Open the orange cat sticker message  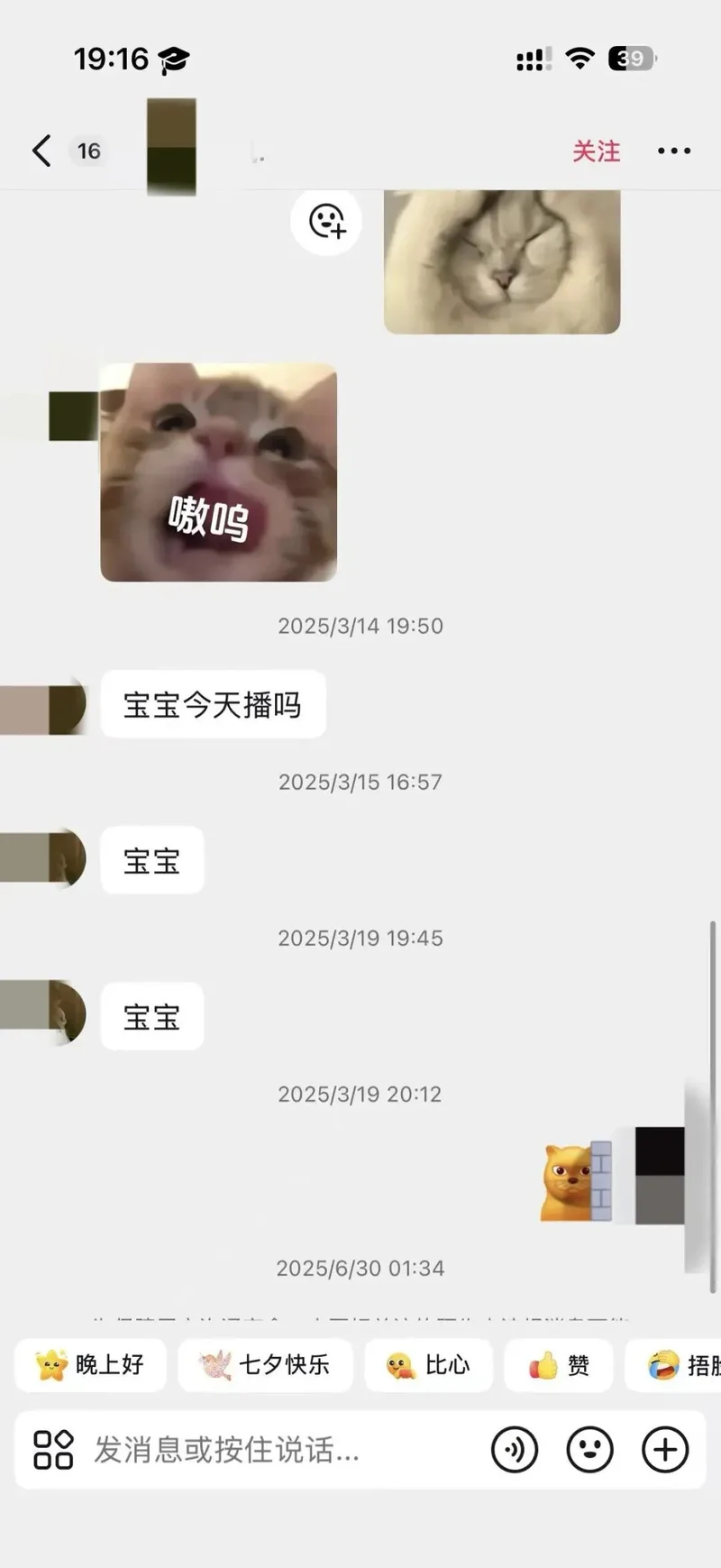576,1181
